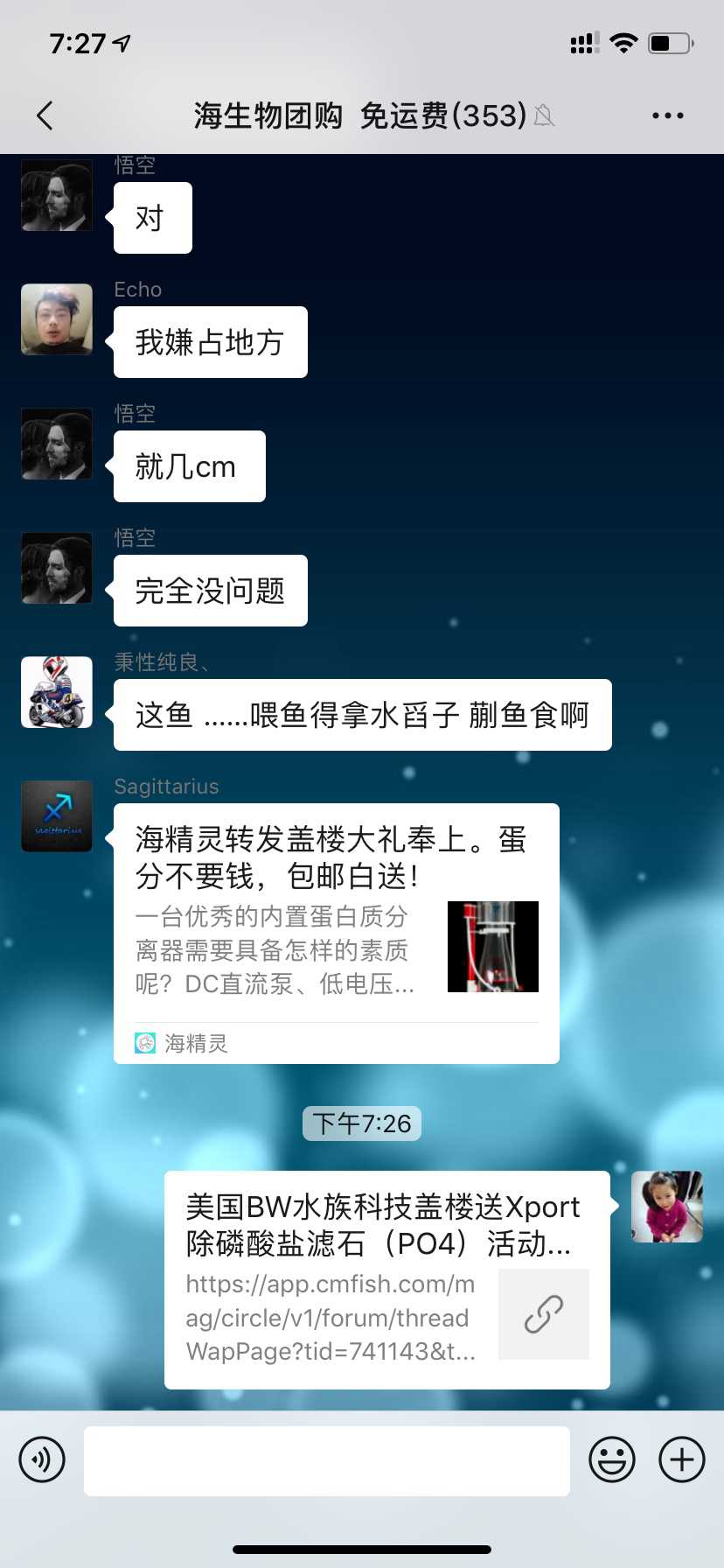
Task: Open the emoji sticker panel
Action: click(x=611, y=1460)
